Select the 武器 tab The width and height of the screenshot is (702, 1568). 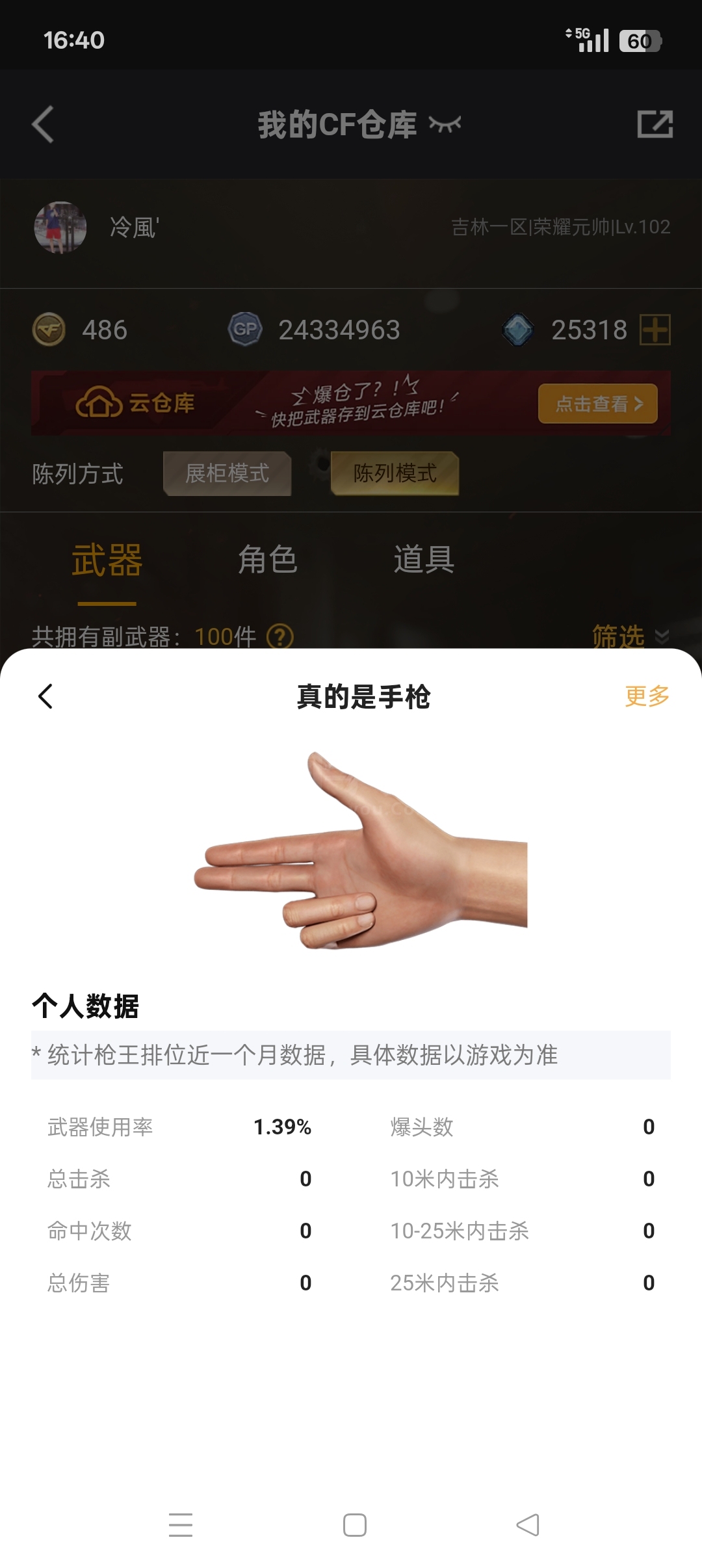point(107,560)
